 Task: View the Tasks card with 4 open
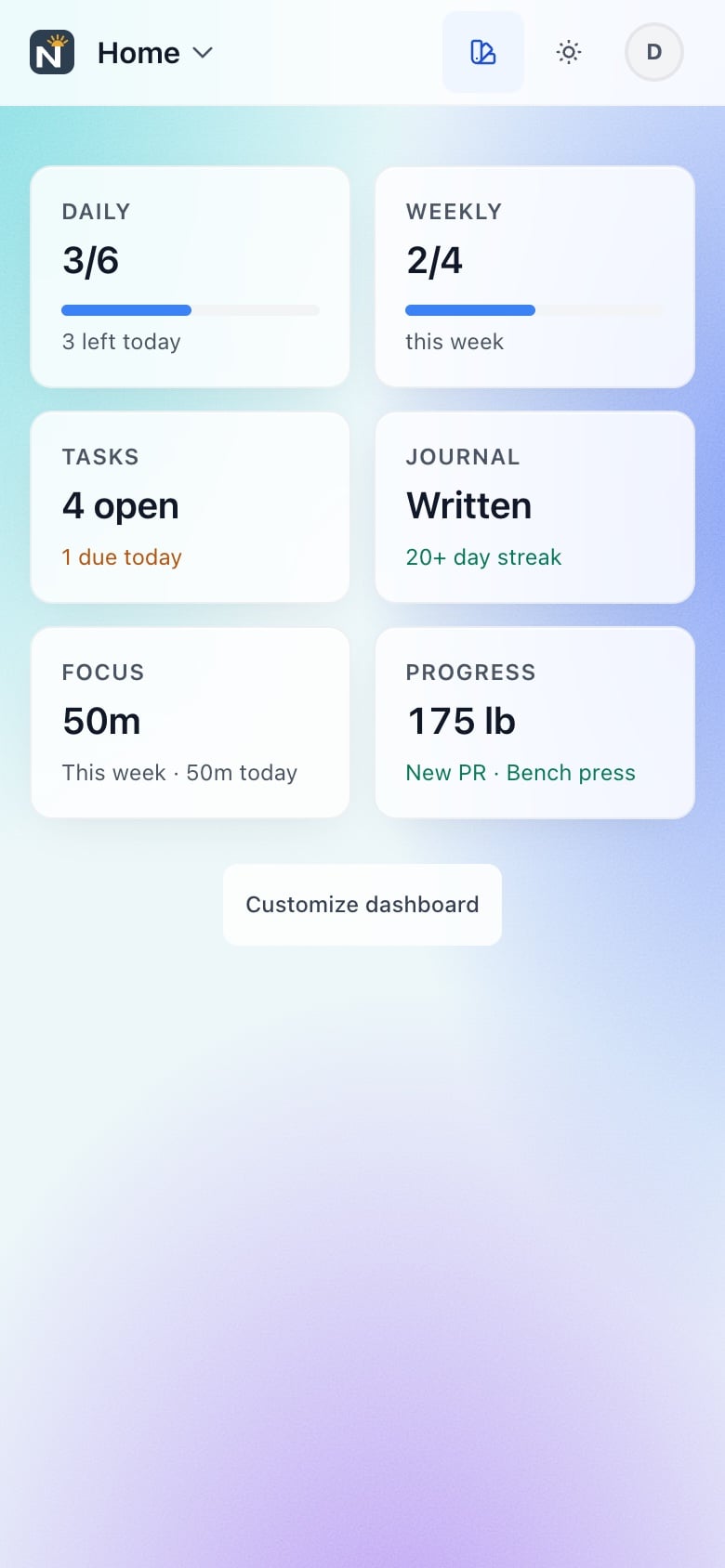click(x=191, y=507)
